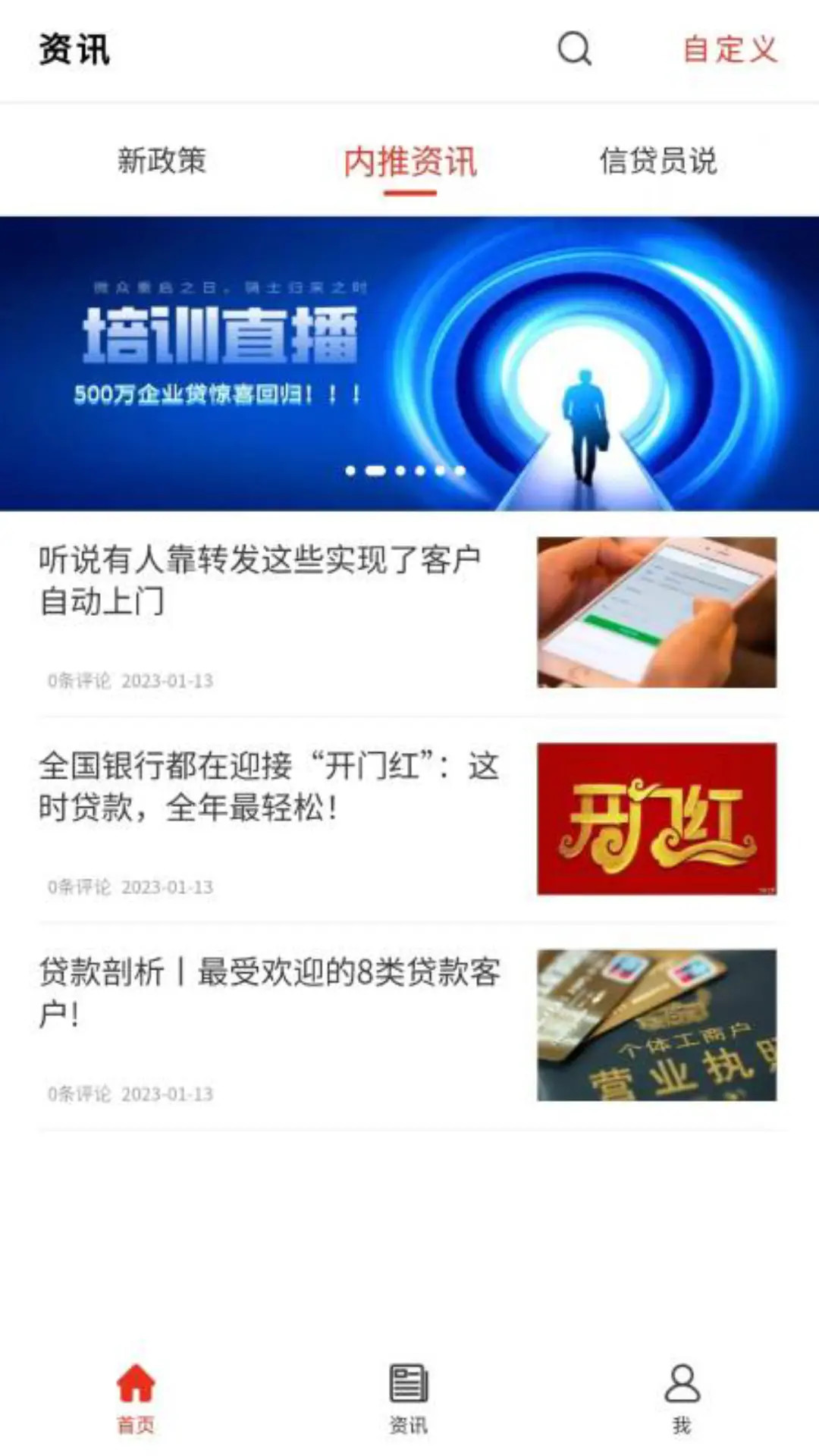Tap the bank cards article thumbnail
This screenshot has width=819, height=1456.
point(656,1024)
